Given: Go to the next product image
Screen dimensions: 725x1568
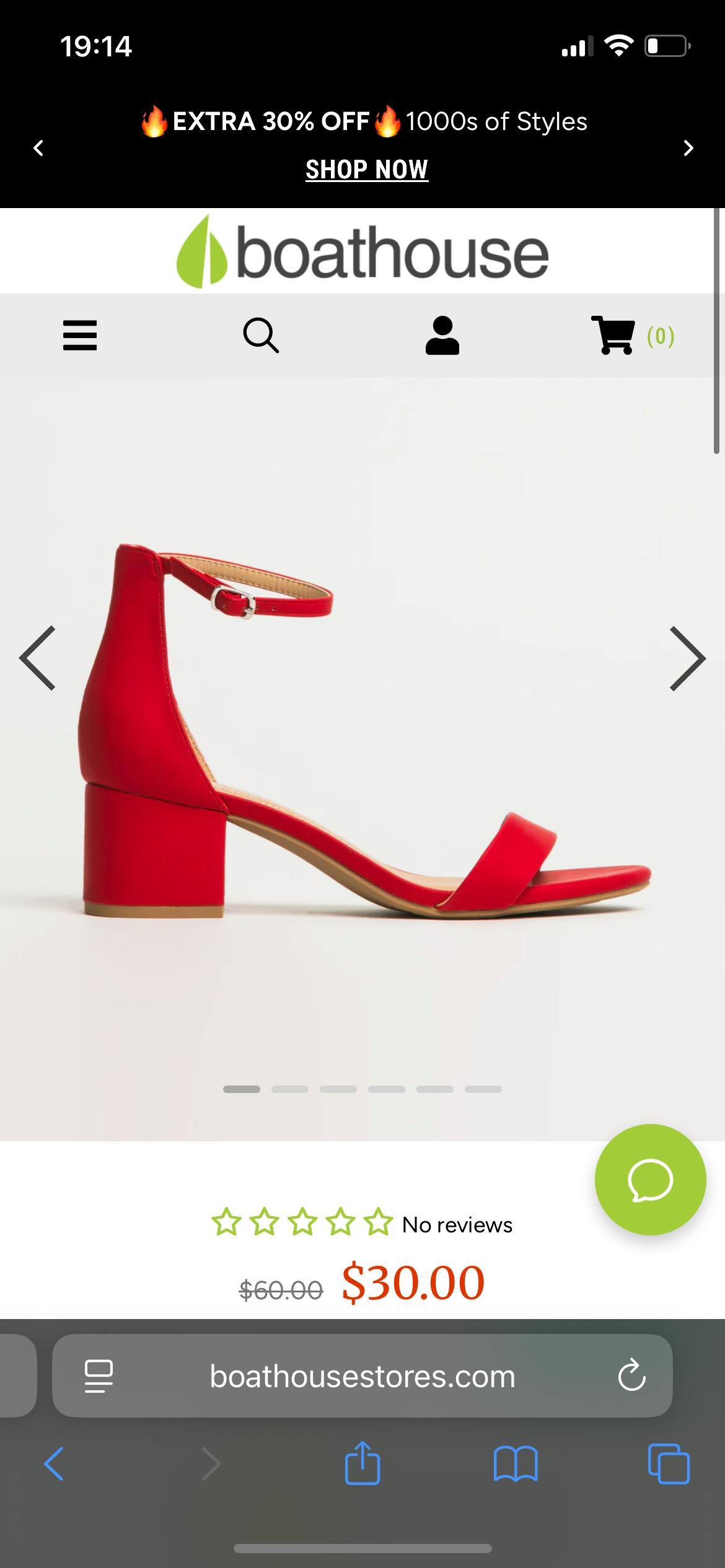Looking at the screenshot, I should pyautogui.click(x=687, y=658).
